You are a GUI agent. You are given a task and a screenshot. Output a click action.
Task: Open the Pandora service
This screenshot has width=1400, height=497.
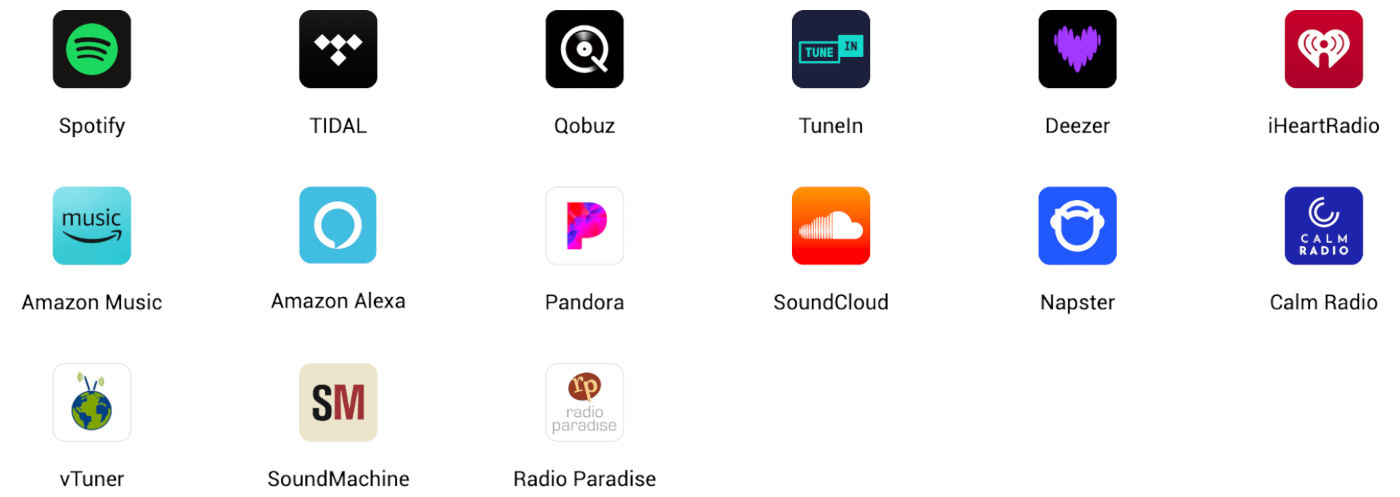click(x=584, y=226)
